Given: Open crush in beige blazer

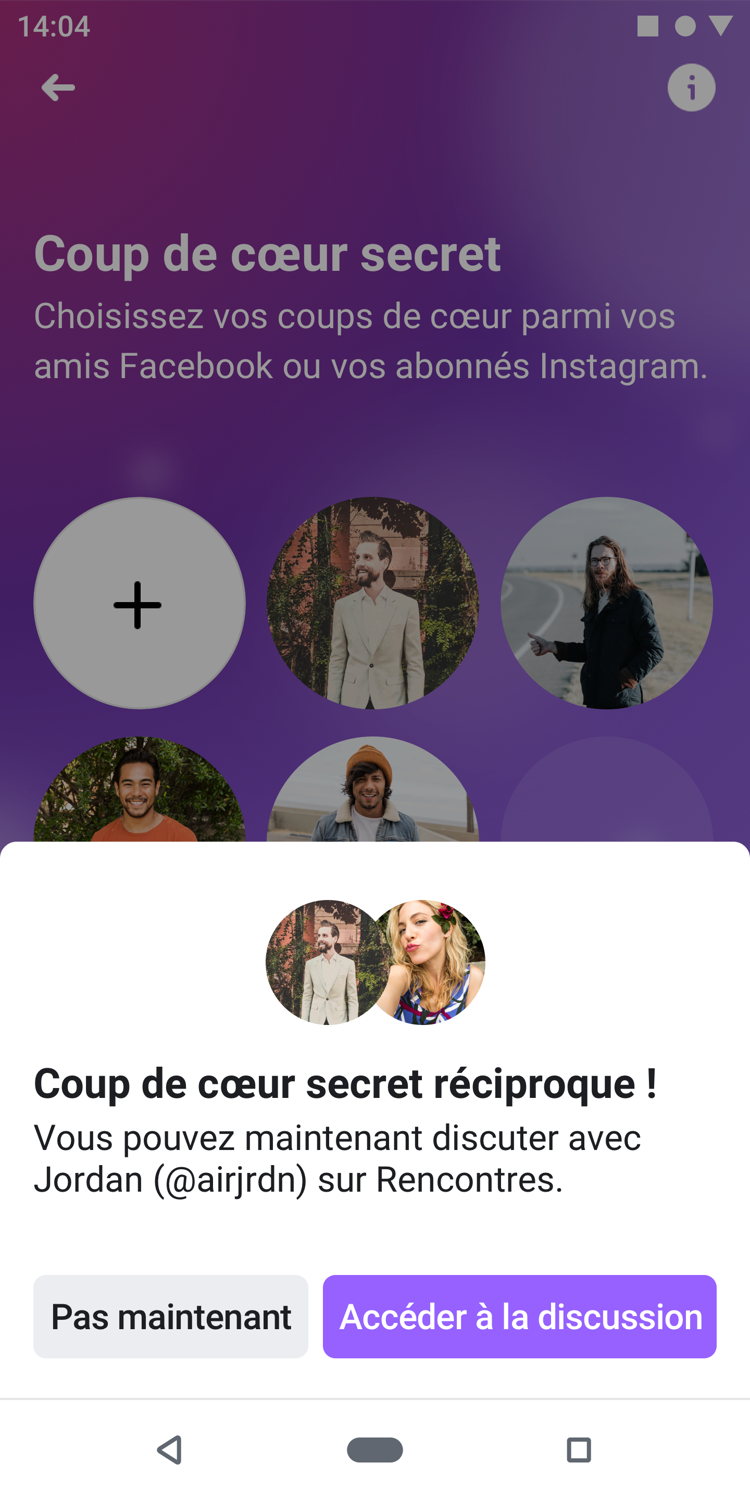Looking at the screenshot, I should point(373,603).
